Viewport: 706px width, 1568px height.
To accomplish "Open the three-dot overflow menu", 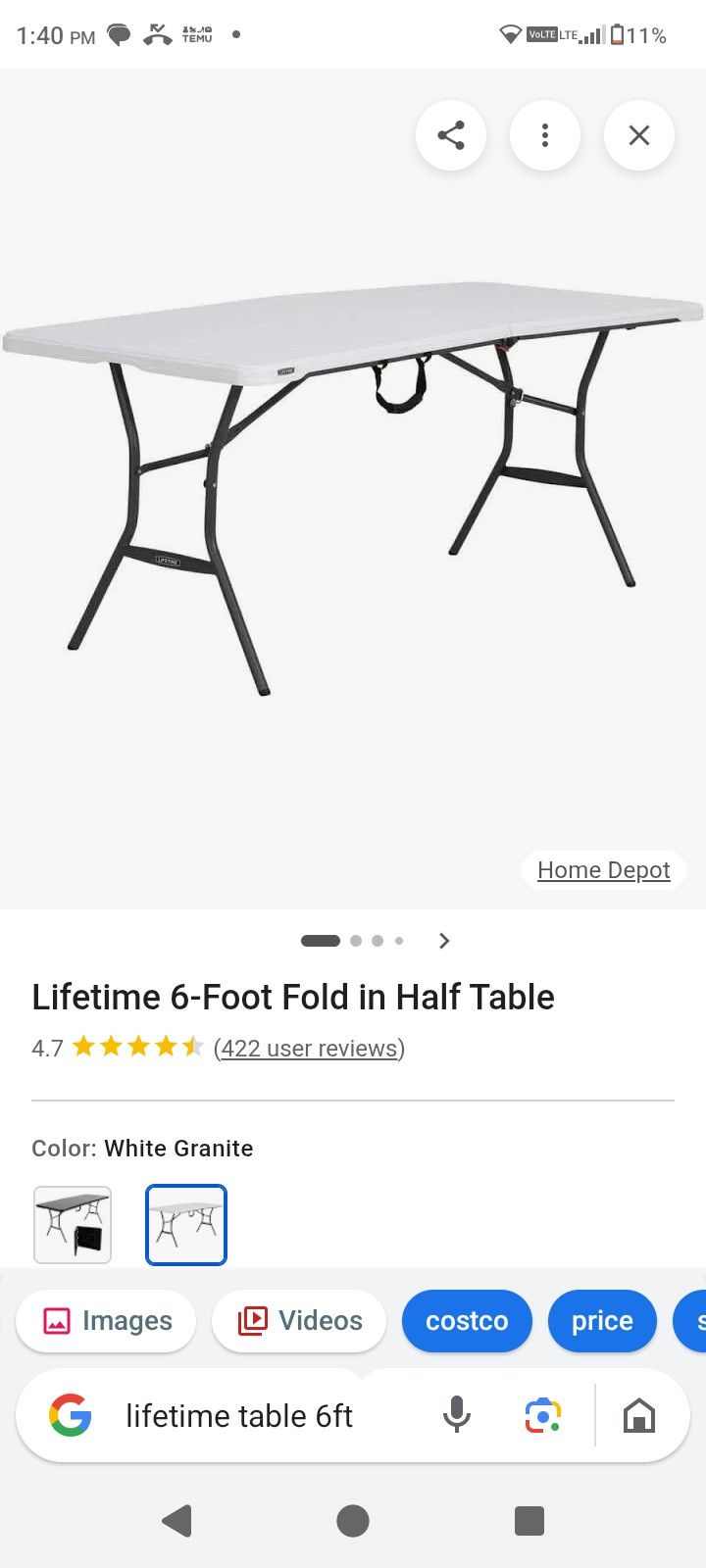I will (545, 135).
